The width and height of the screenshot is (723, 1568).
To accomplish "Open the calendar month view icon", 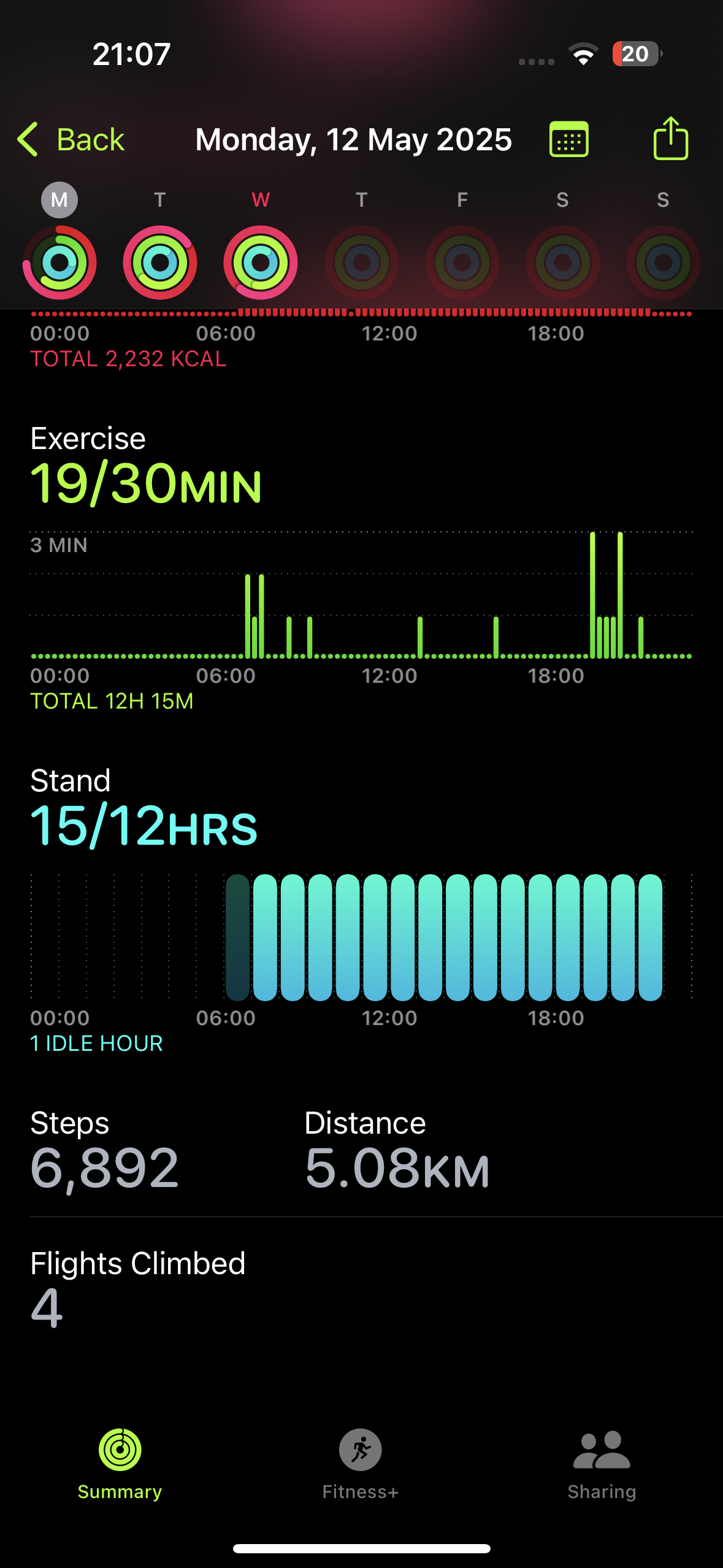I will click(568, 139).
